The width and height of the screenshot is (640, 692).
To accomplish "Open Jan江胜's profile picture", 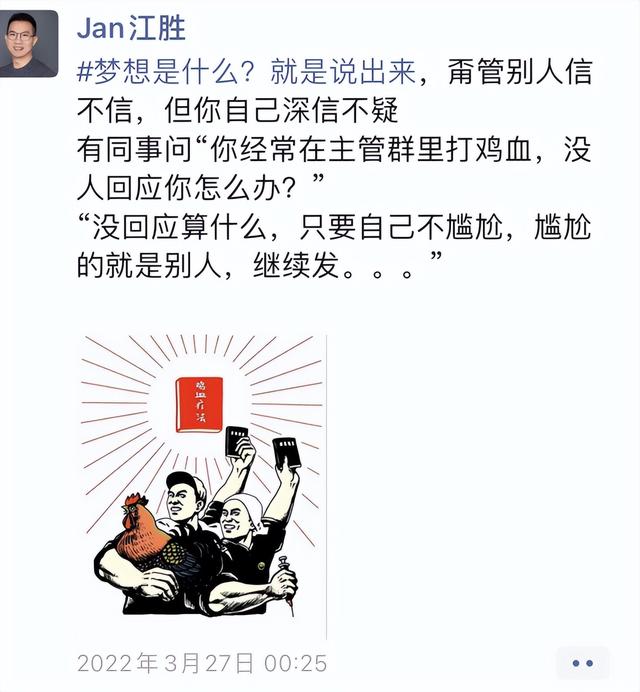I will [28, 40].
